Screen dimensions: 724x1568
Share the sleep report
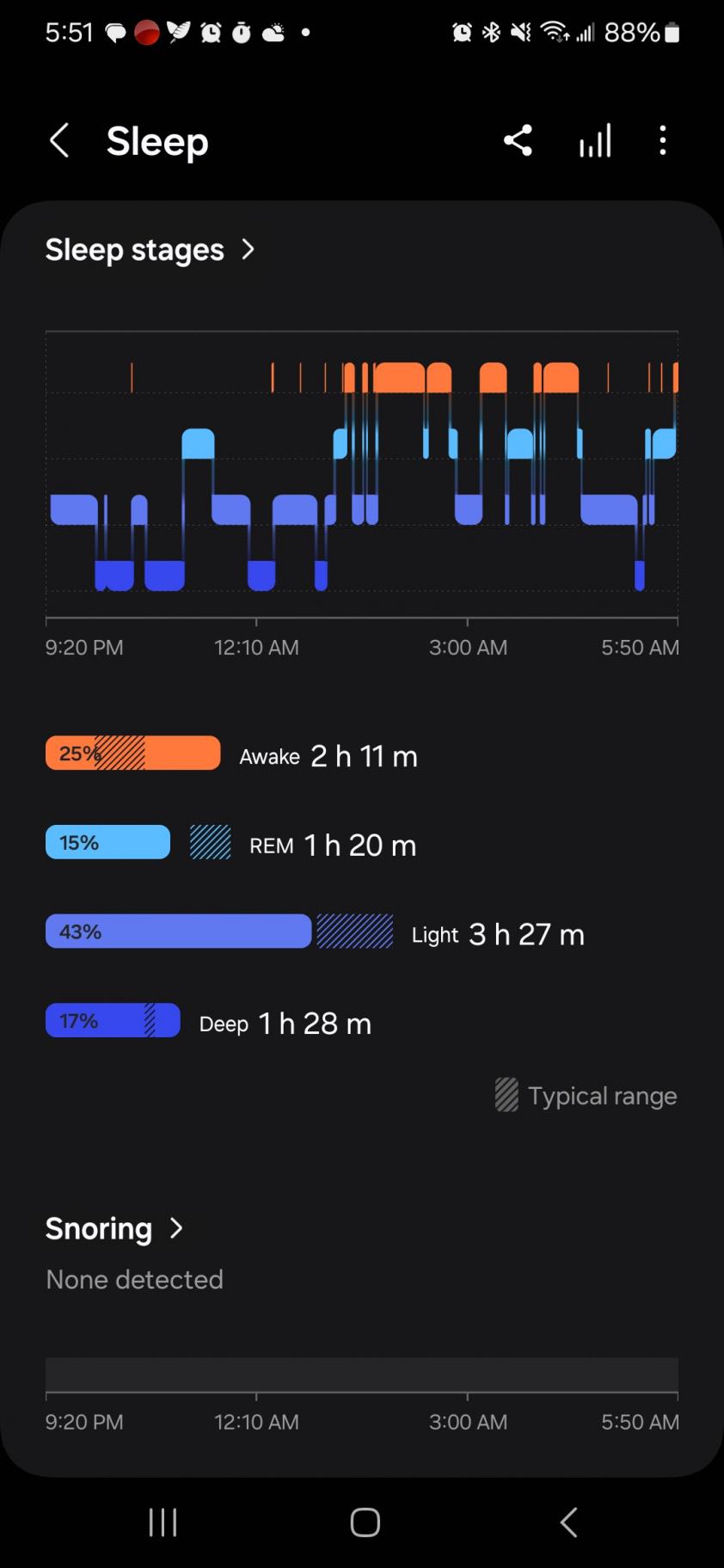click(518, 140)
